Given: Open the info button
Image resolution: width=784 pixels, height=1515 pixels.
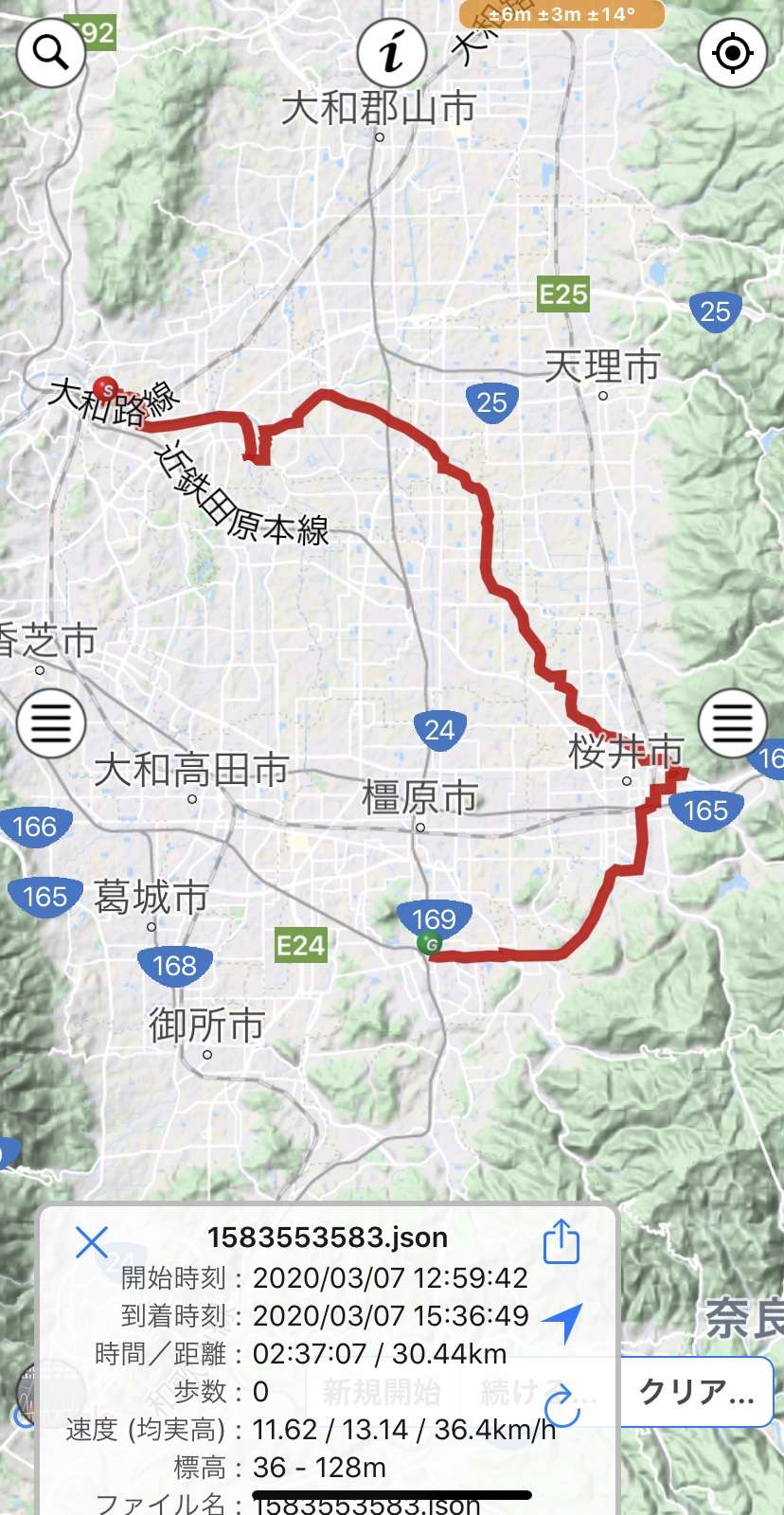Looking at the screenshot, I should pos(392,52).
